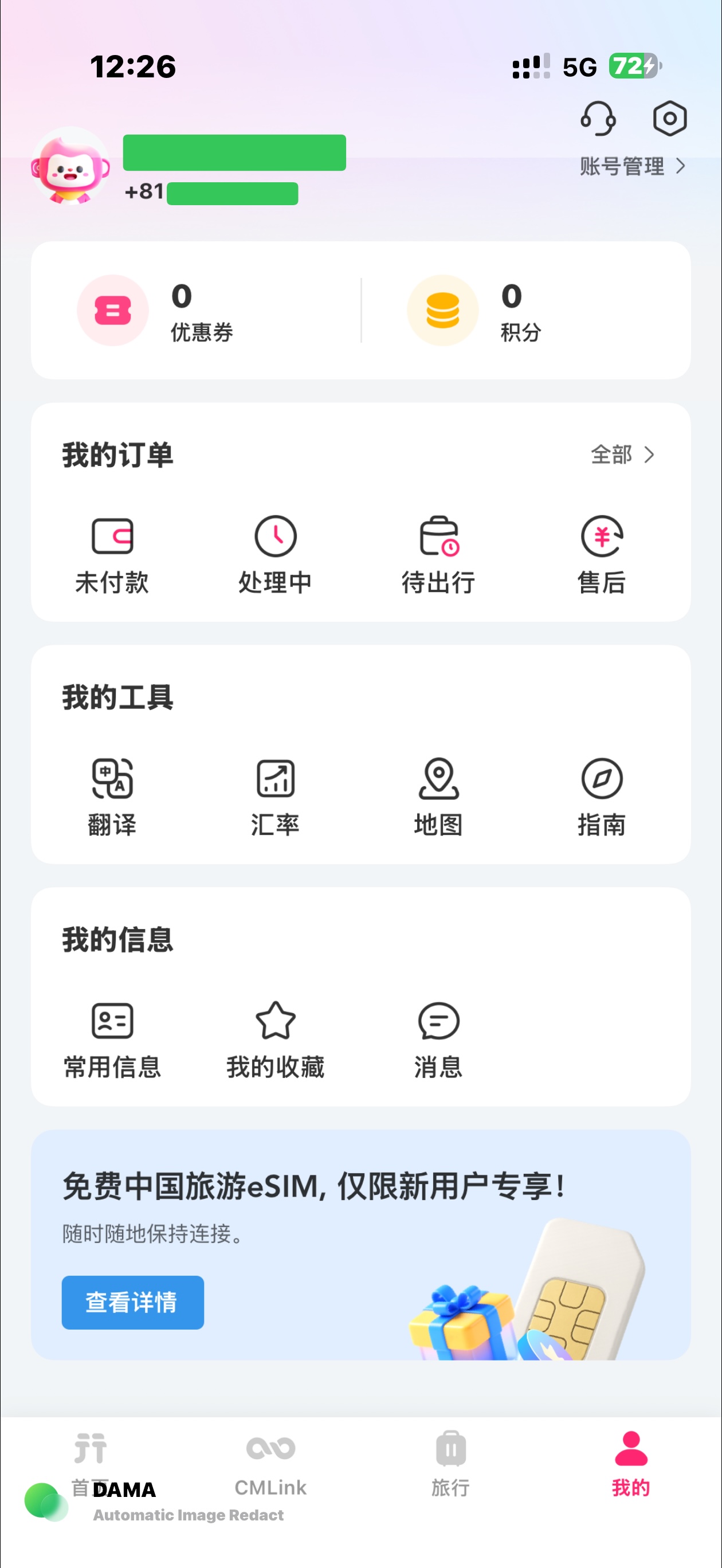Screen dimensions: 722x1568
Task: Switch to the CMLink tab
Action: [x=270, y=1463]
